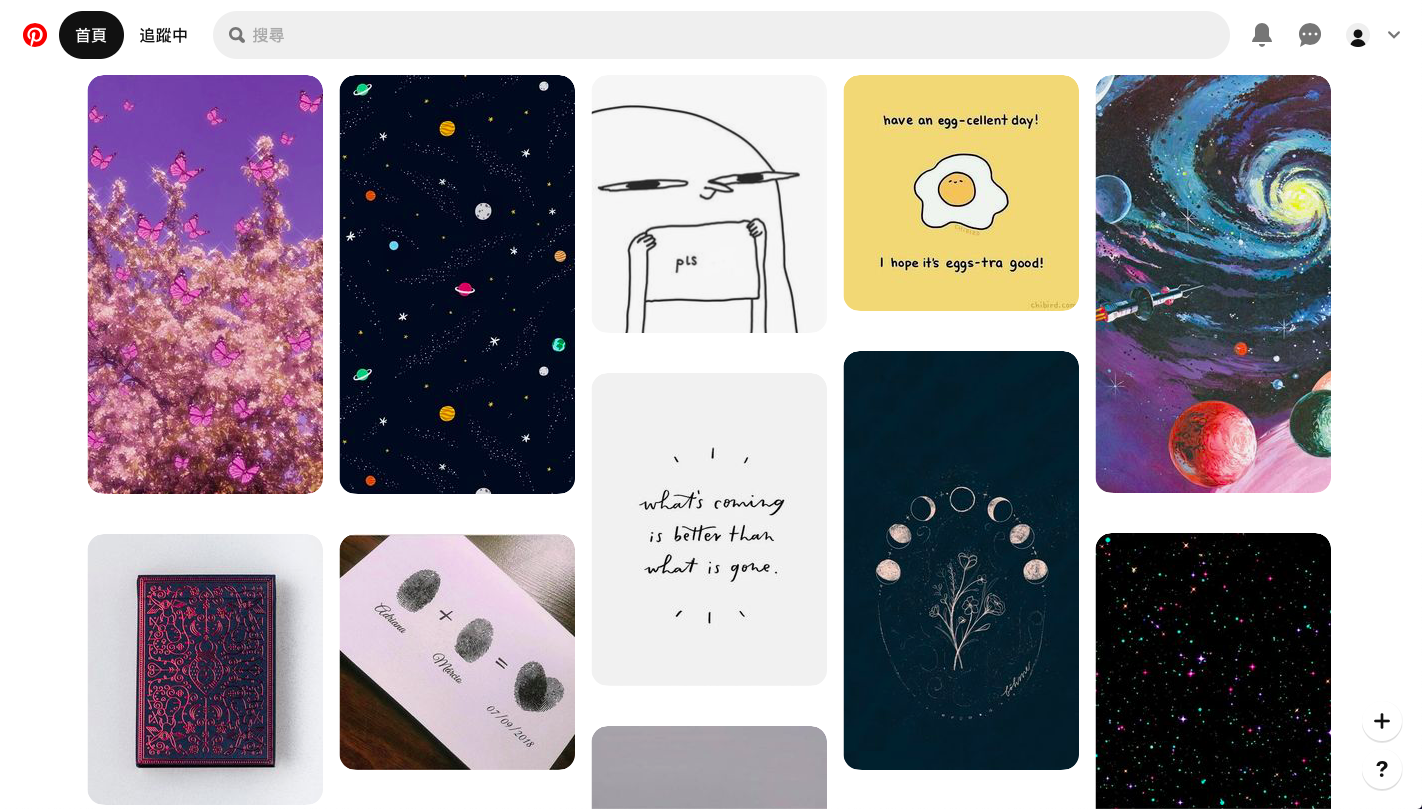Open the red playing cards box pin
This screenshot has height=809, width=1422.
[x=205, y=668]
